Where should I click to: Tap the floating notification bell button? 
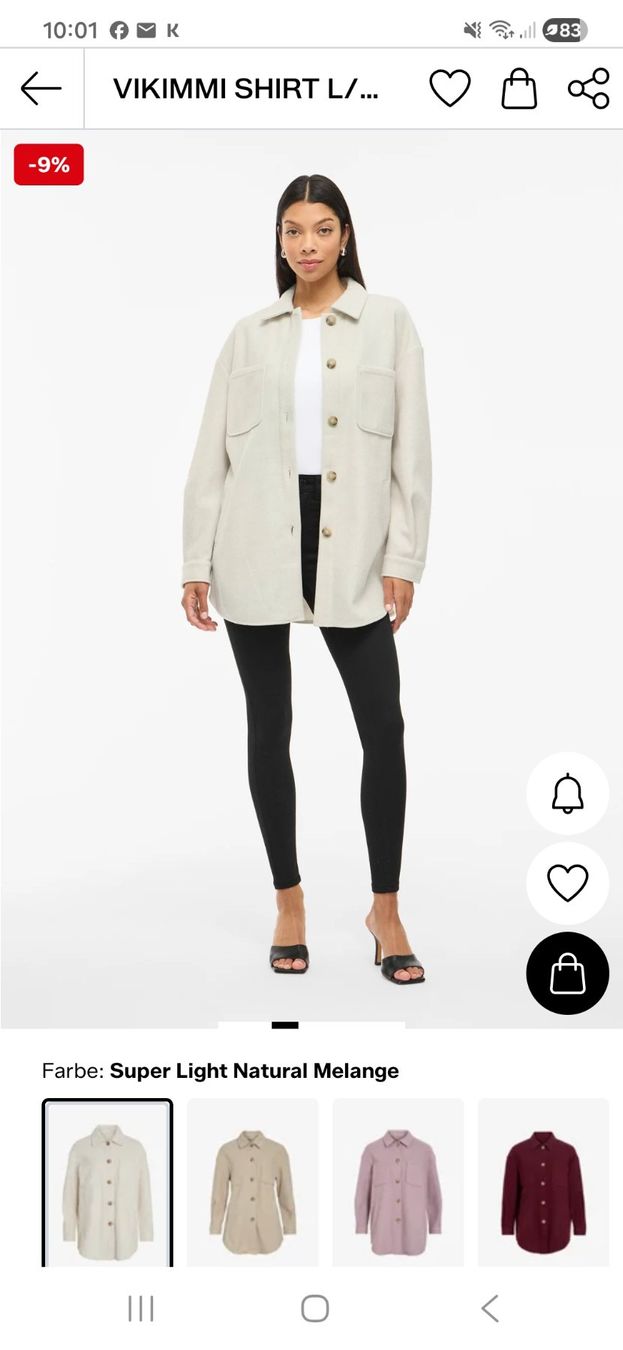(x=567, y=793)
